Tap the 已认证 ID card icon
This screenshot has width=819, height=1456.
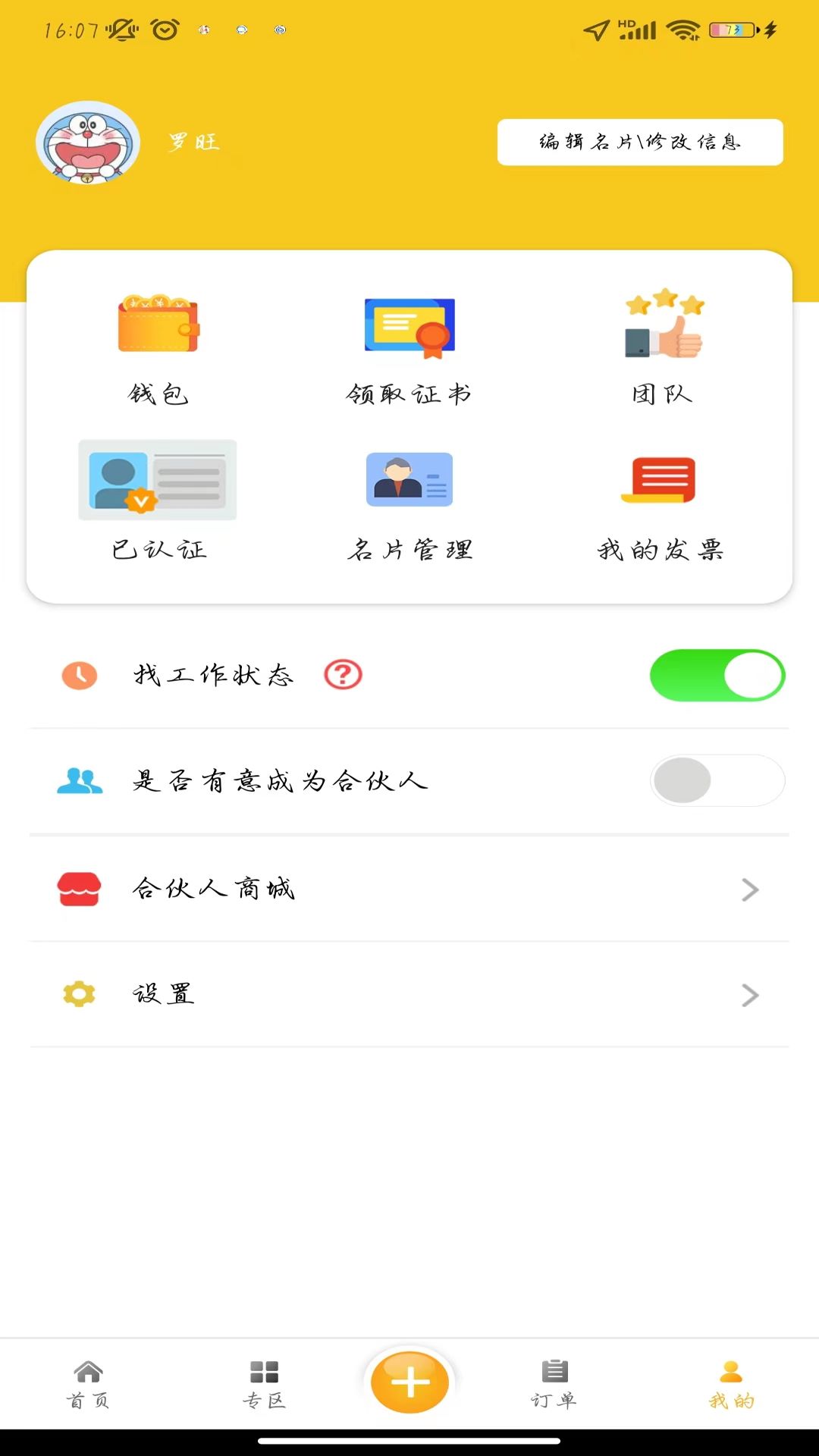point(157,480)
